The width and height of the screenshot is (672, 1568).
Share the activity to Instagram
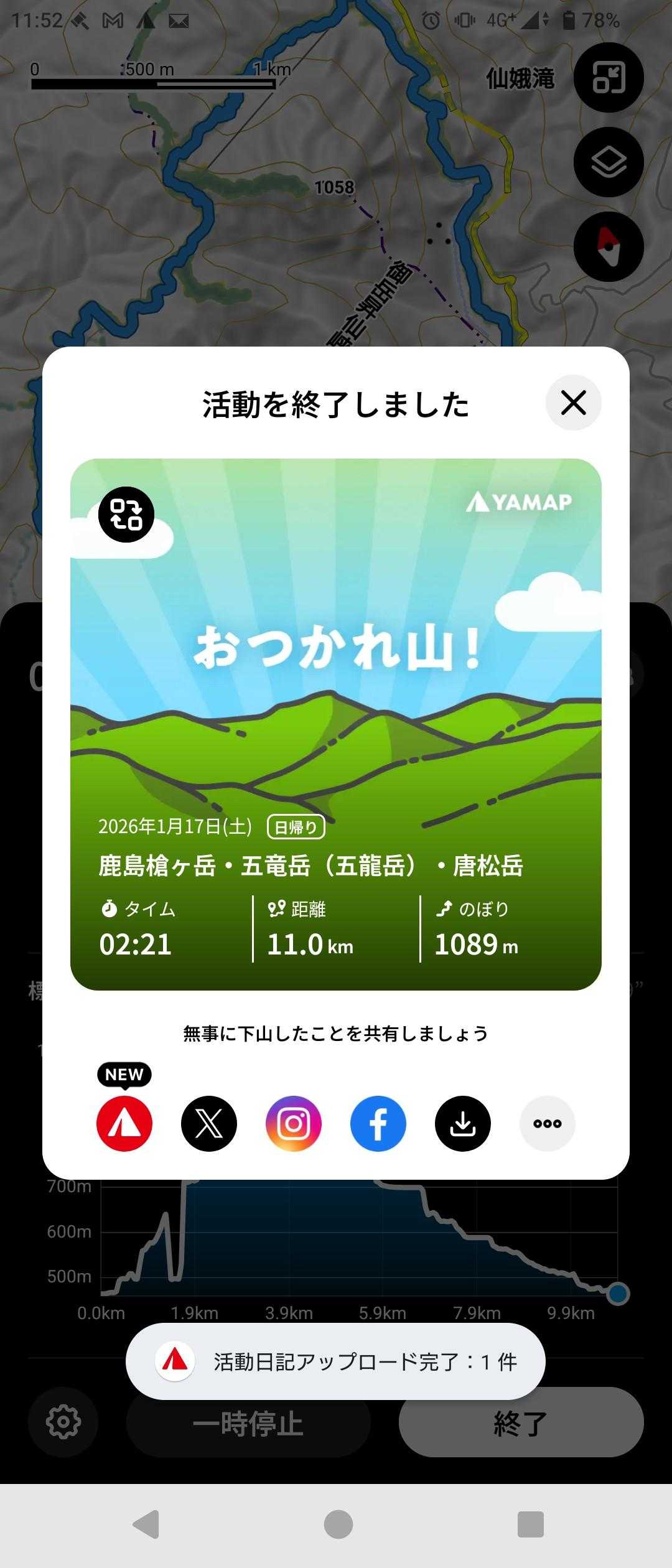(294, 1123)
